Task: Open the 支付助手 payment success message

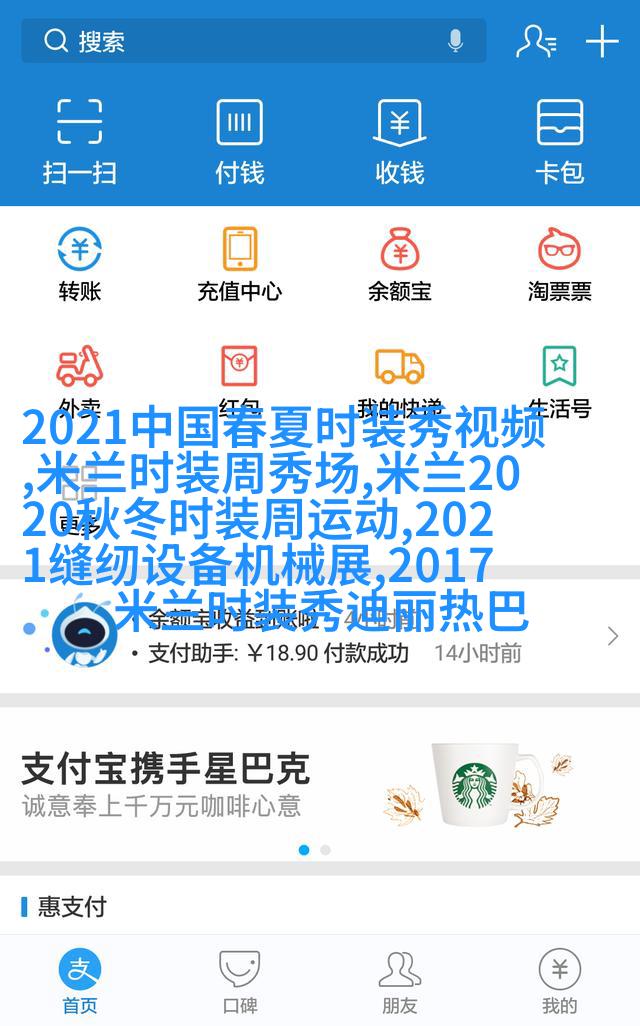Action: (330, 653)
